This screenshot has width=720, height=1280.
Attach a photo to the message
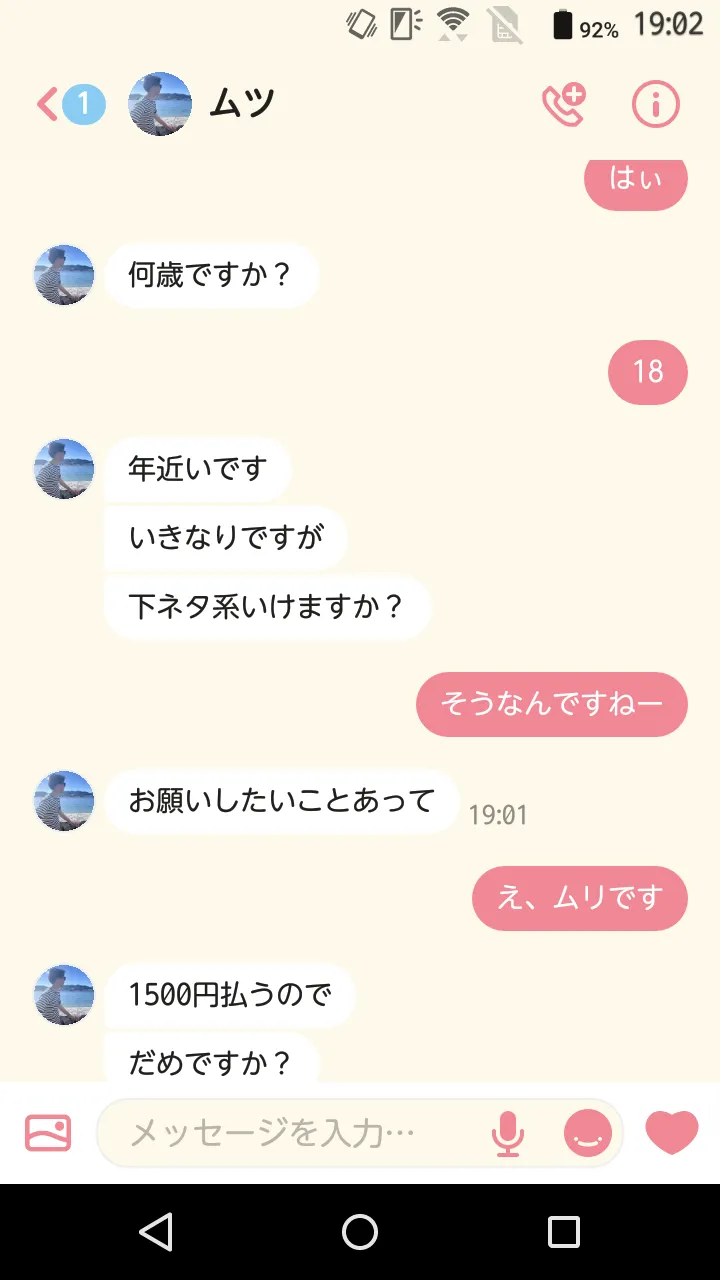tap(48, 1133)
